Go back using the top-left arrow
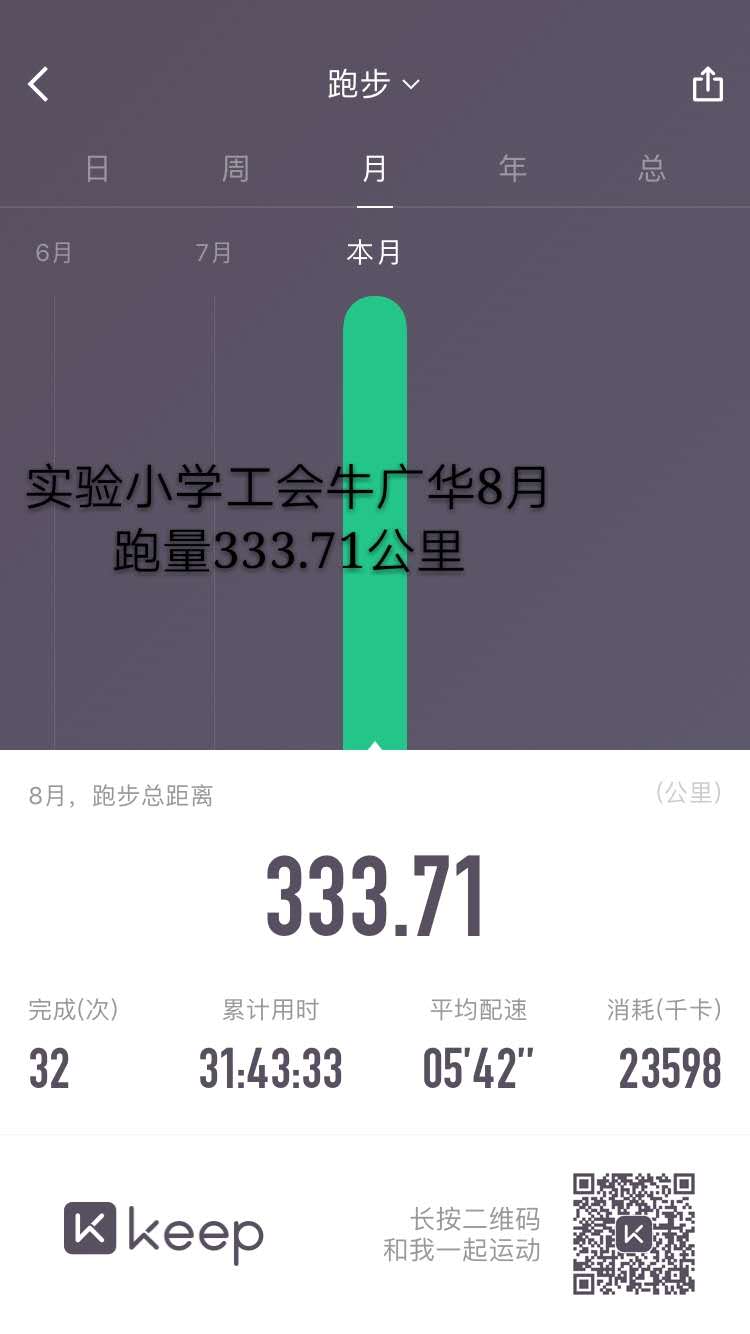Screen dimensions: 750x1334 (x=38, y=85)
